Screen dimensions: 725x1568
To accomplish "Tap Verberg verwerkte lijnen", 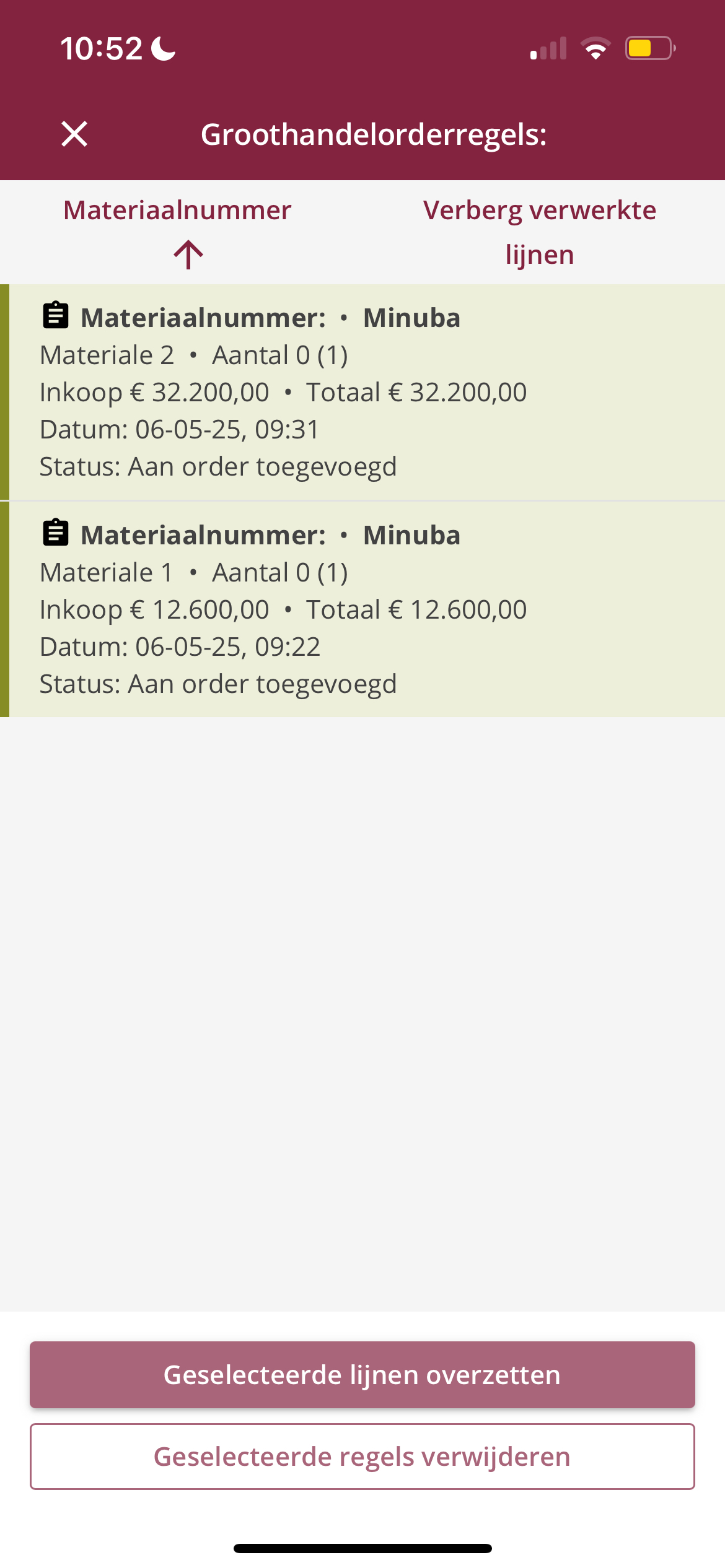I will click(x=540, y=232).
